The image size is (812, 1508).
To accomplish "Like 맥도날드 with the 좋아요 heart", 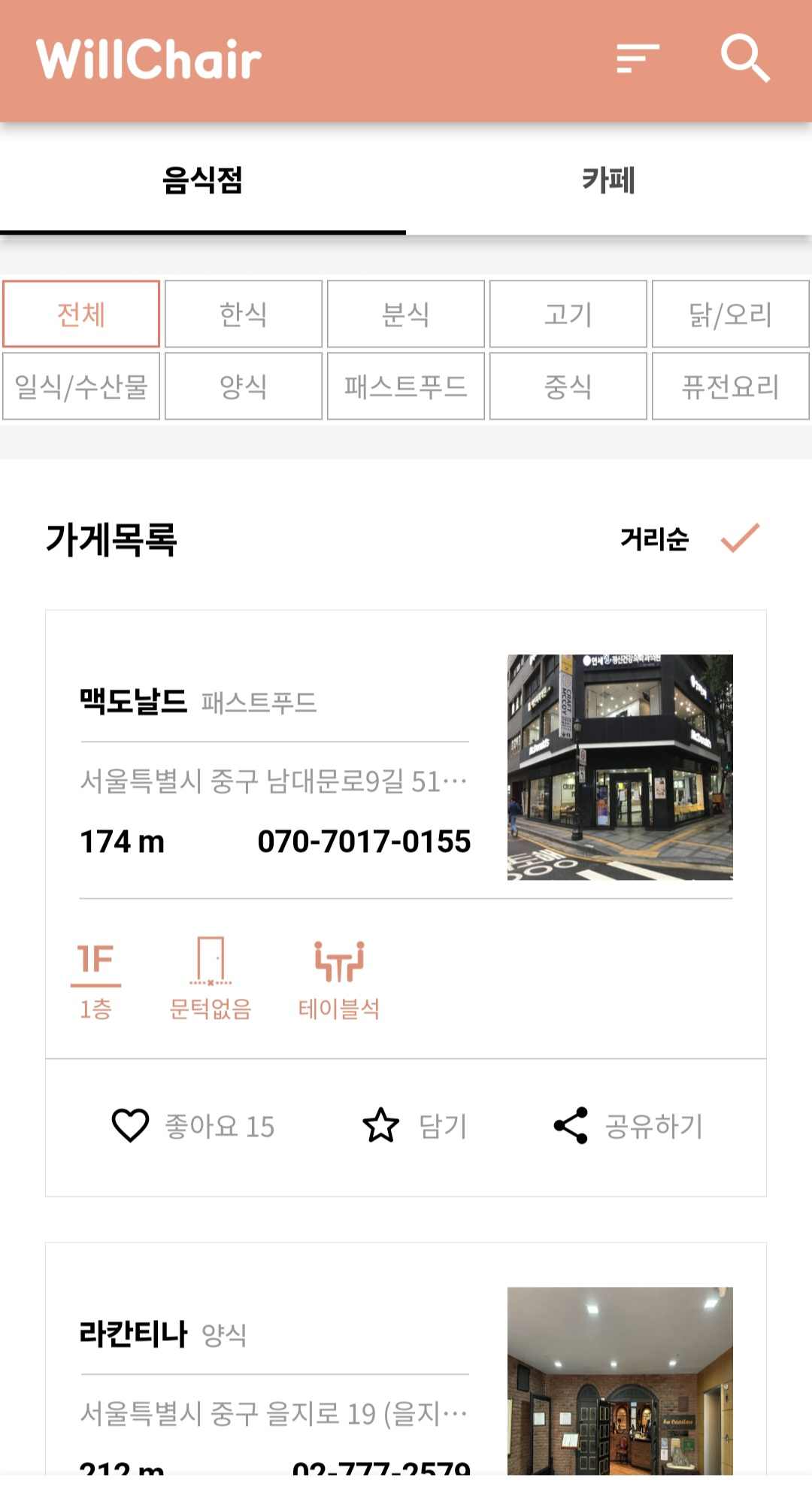I will [x=193, y=1126].
